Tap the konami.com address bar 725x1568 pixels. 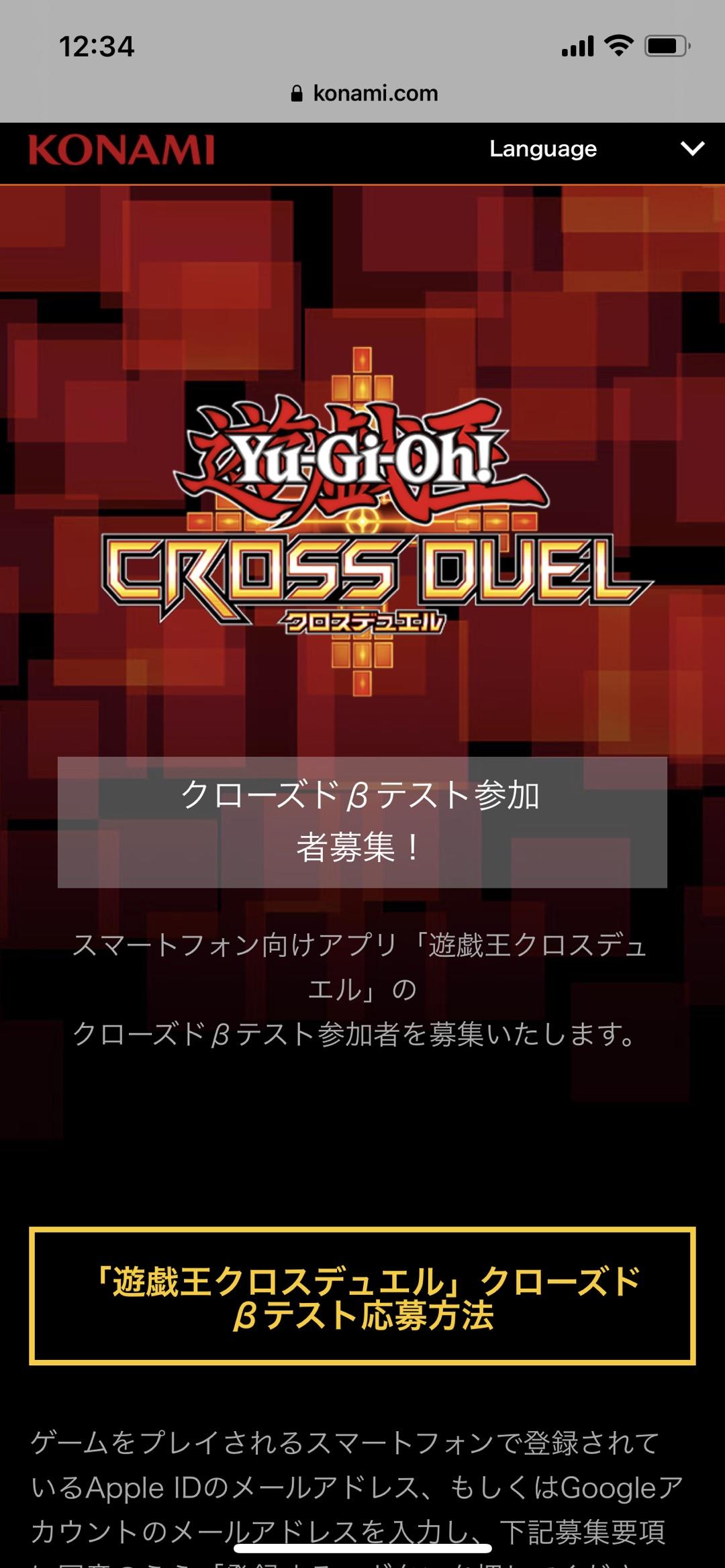coord(363,93)
